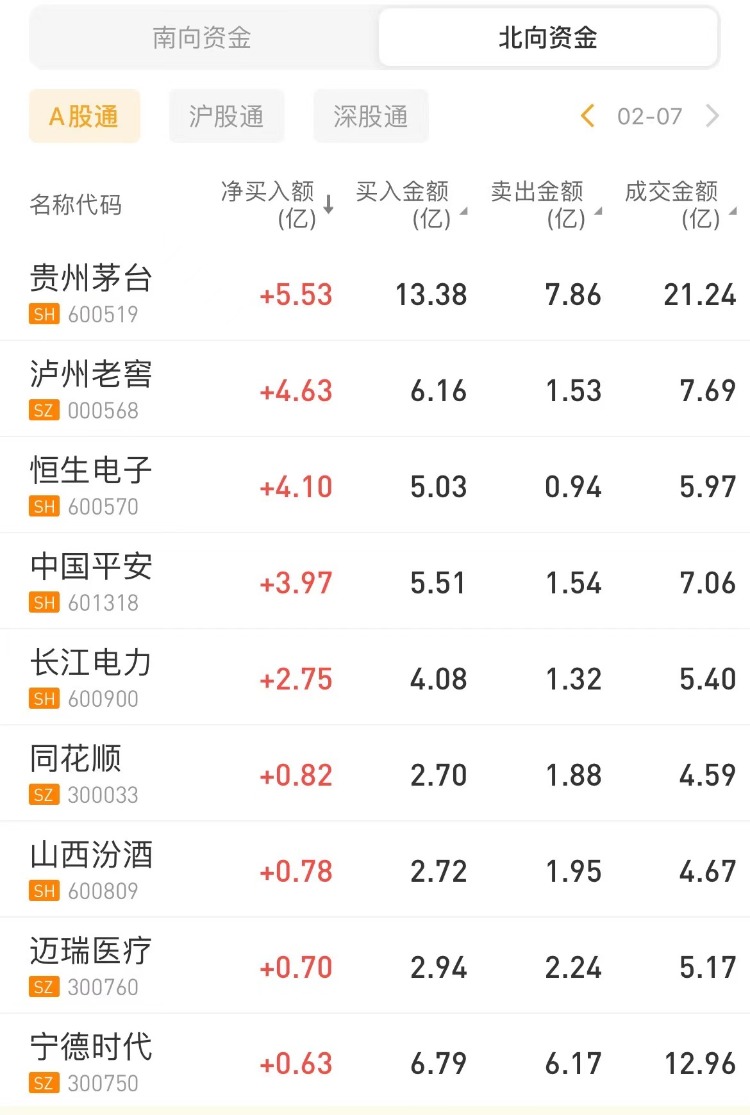
Task: Filter by 沪股通
Action: (x=227, y=116)
